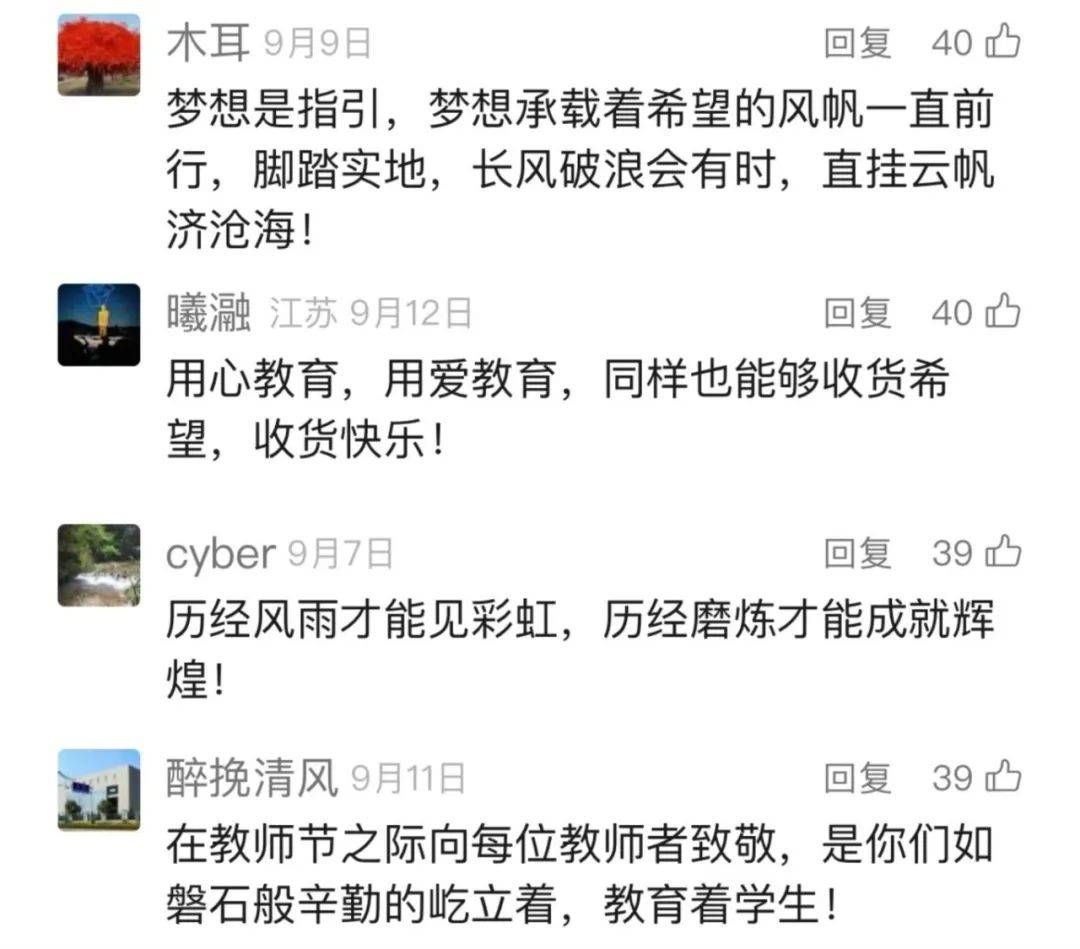Like the comment by 醉挽清风
1080x949 pixels.
click(1003, 777)
